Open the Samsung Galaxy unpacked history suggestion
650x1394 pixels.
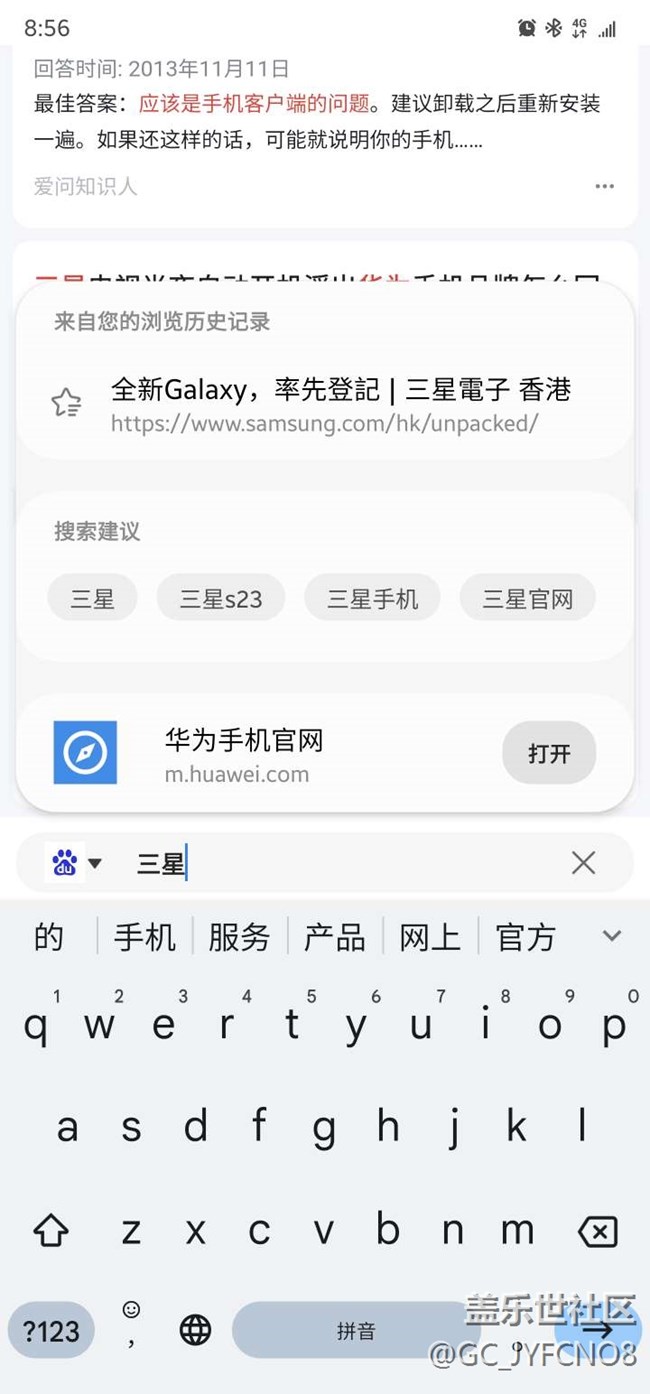pyautogui.click(x=325, y=403)
